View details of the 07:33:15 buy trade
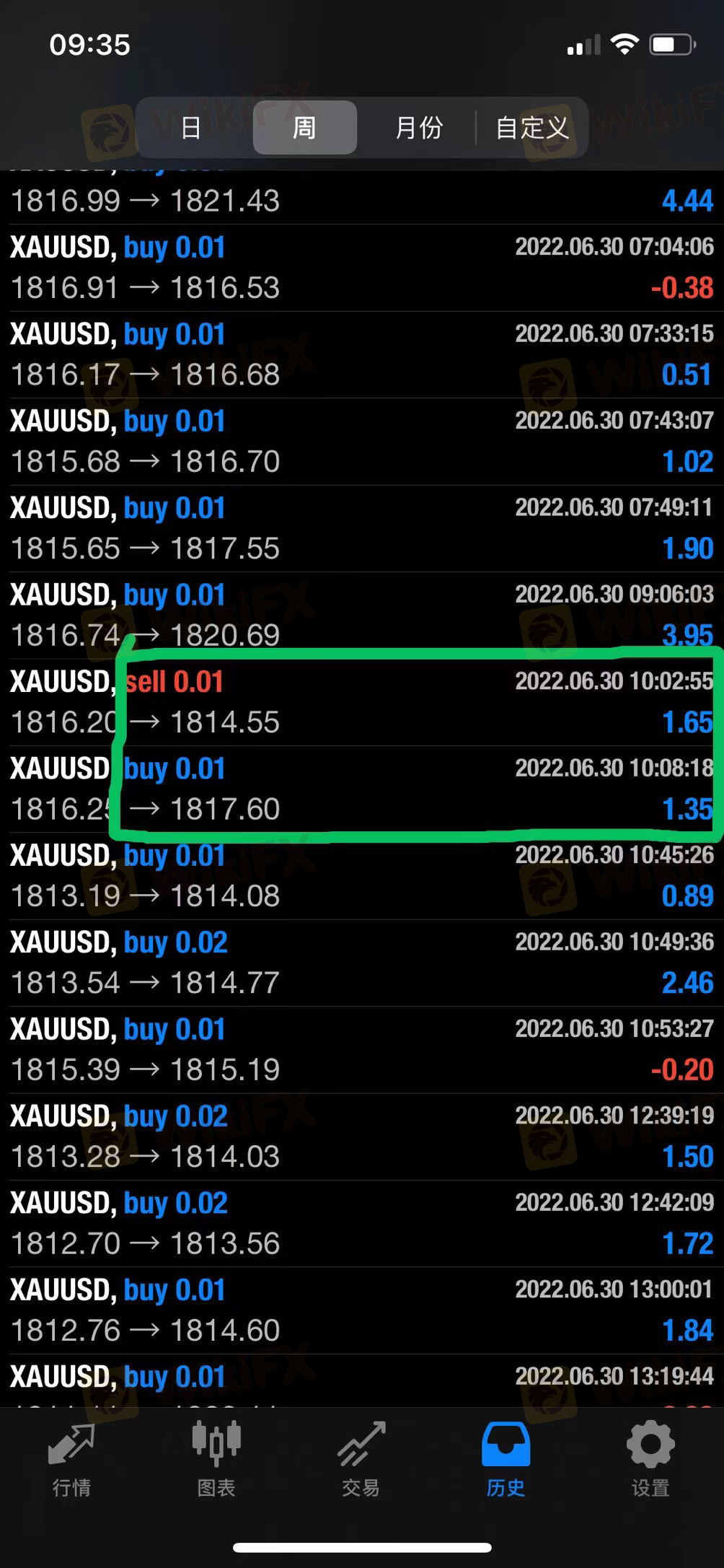724x1568 pixels. 362,355
